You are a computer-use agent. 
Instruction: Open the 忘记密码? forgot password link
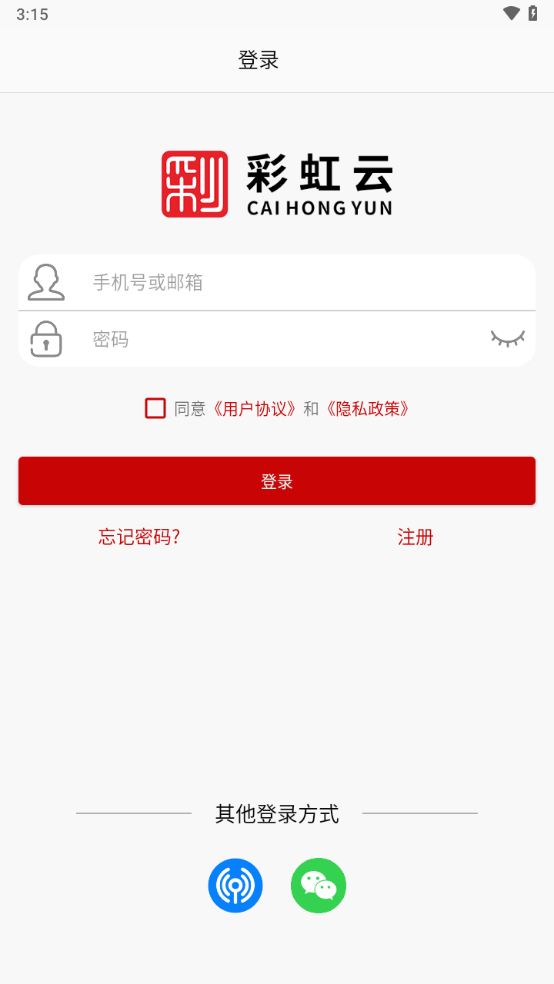click(x=139, y=537)
